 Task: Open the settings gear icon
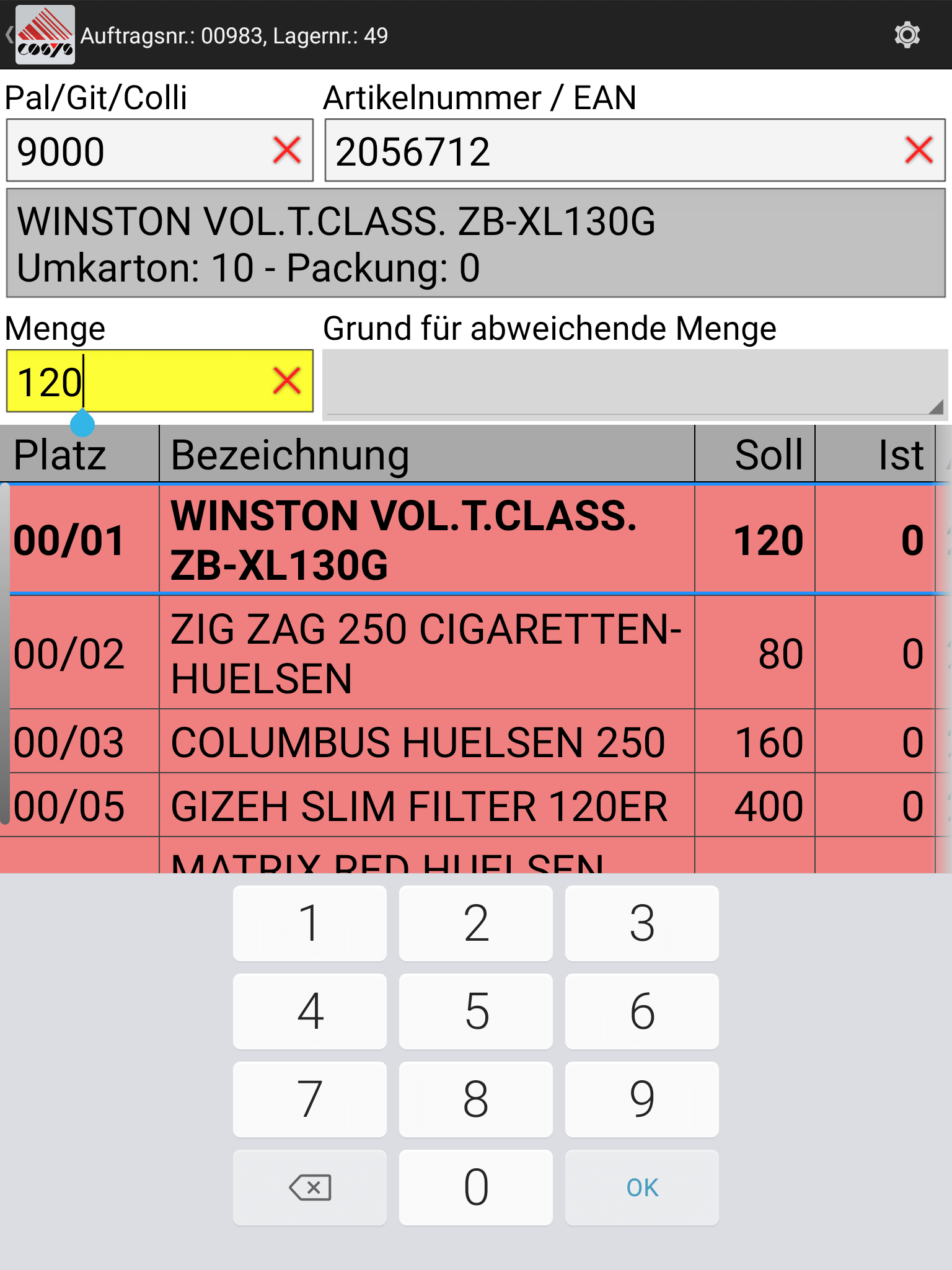[x=907, y=35]
